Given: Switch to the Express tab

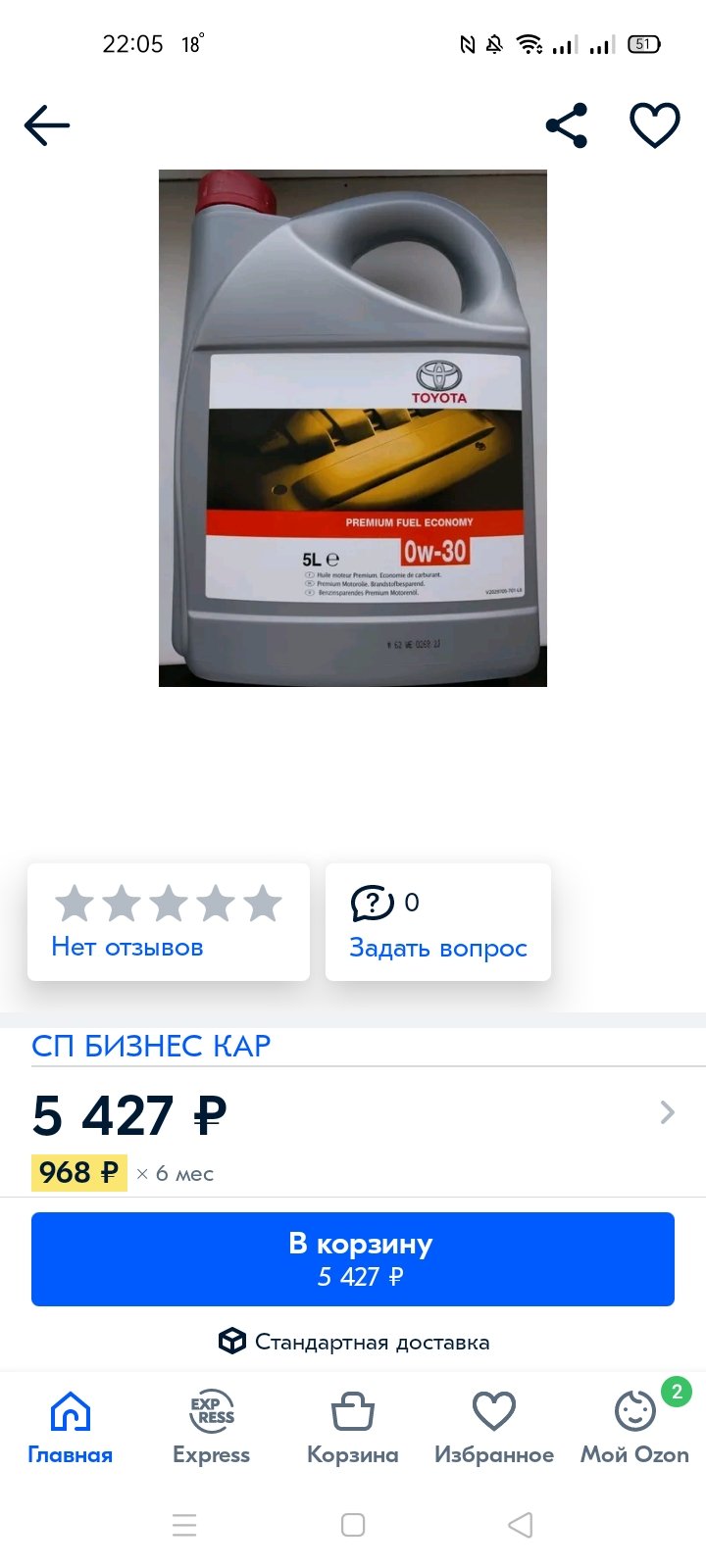Looking at the screenshot, I should pos(212,1428).
